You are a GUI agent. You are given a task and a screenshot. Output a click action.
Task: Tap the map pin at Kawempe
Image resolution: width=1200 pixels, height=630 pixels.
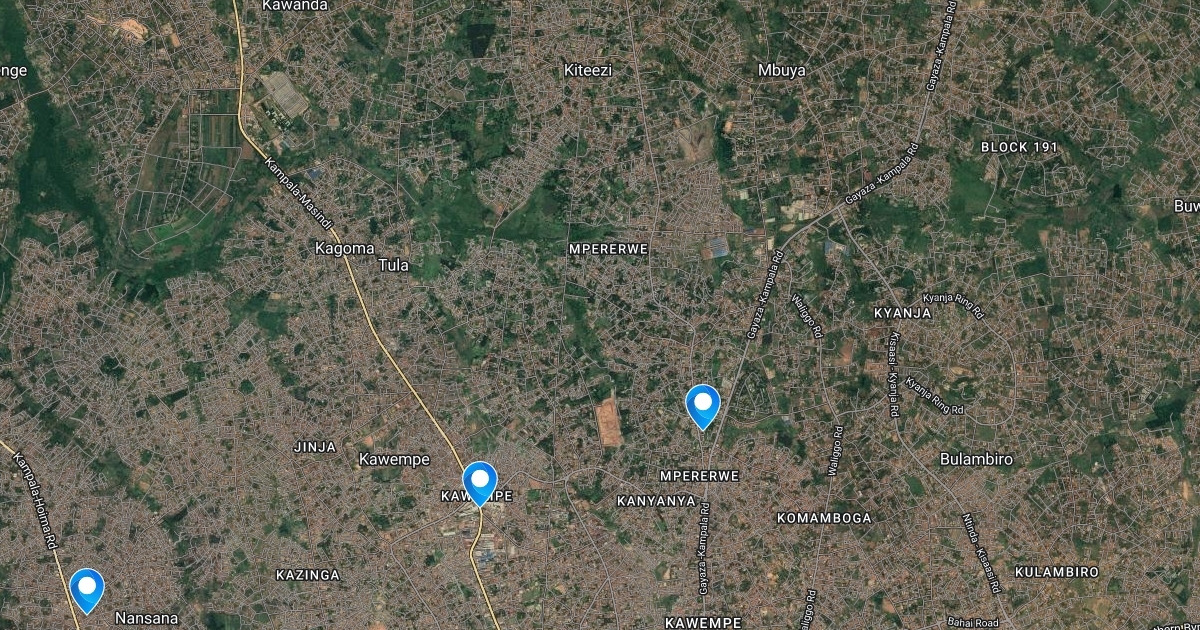point(480,480)
